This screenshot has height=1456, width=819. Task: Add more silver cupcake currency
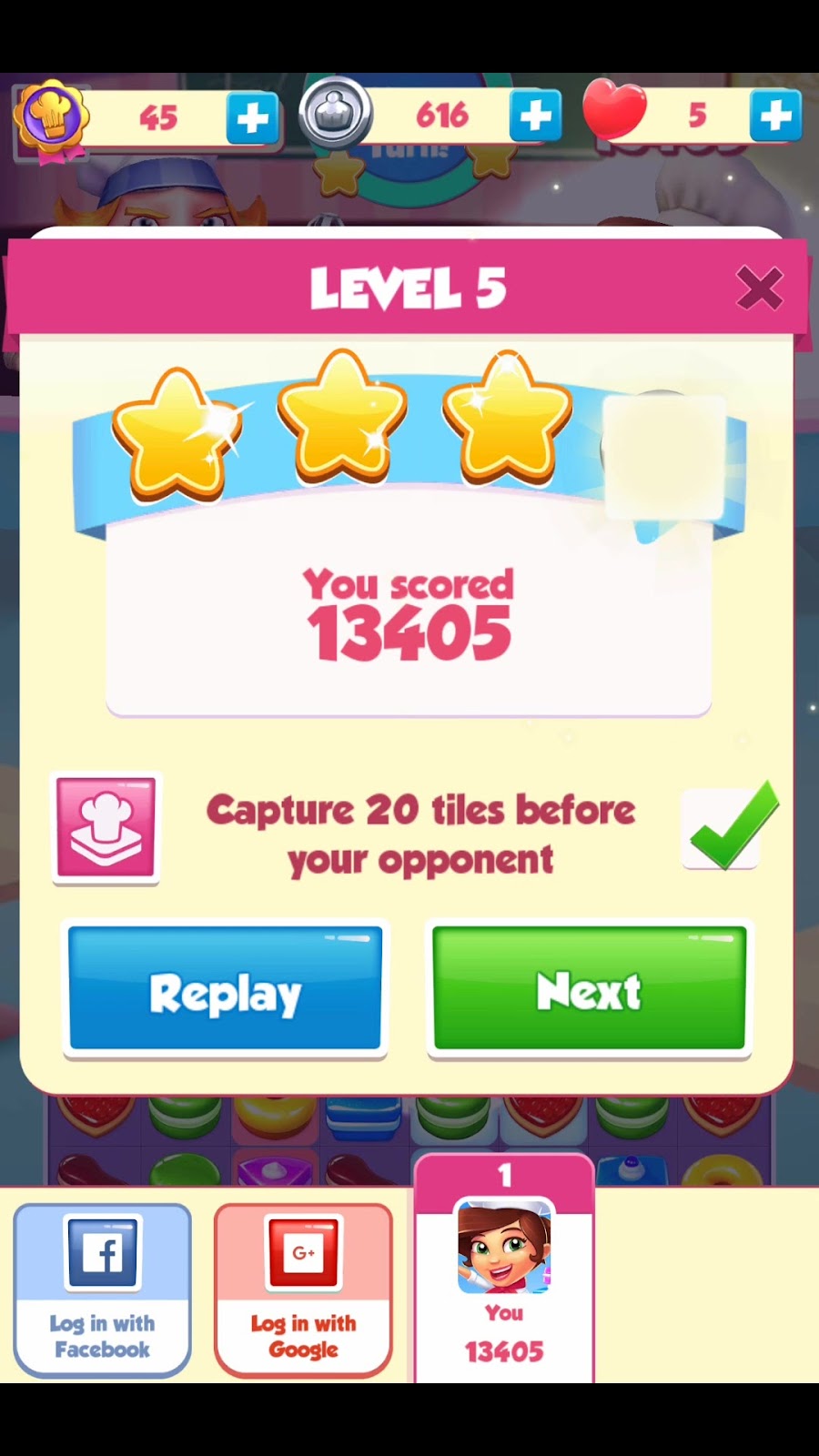pos(535,116)
